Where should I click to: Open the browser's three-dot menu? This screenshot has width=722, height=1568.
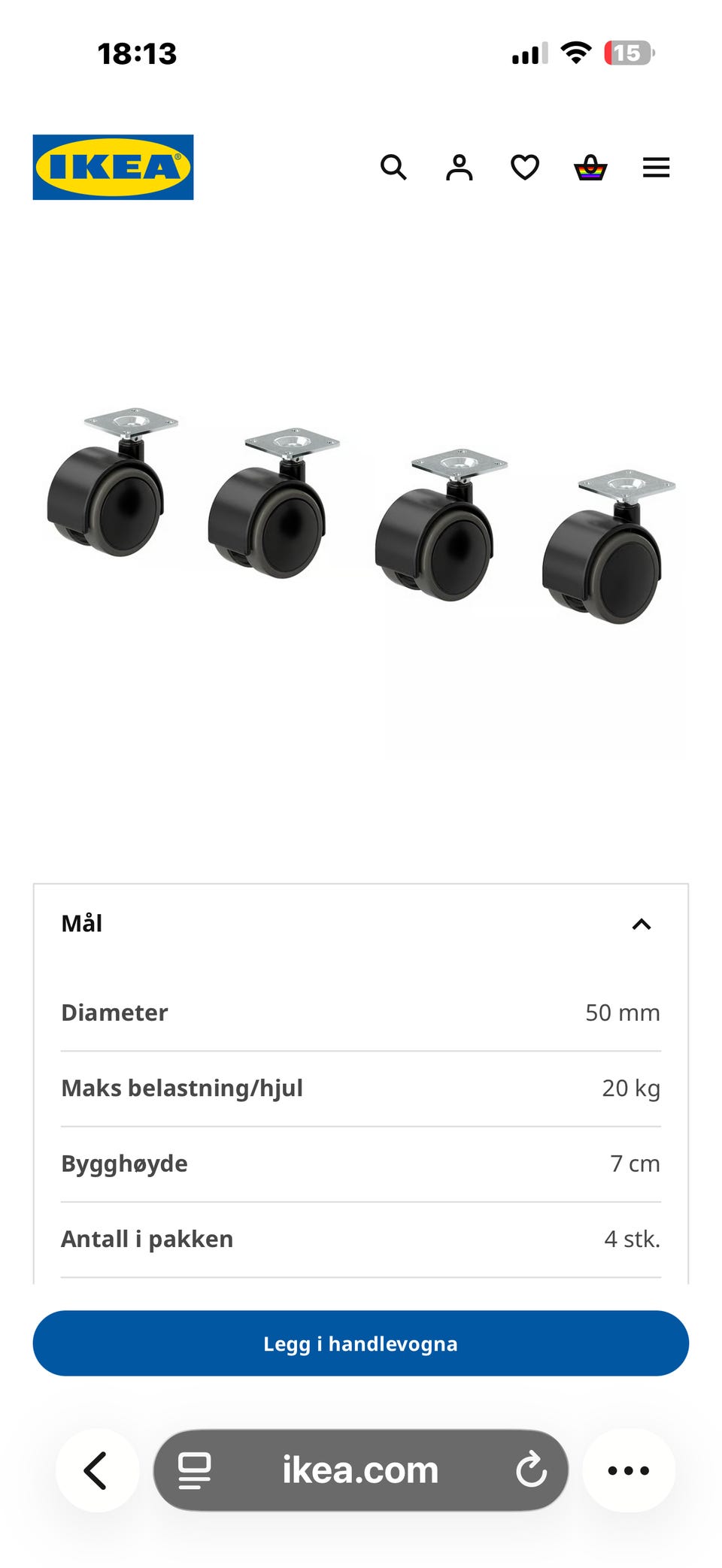[x=629, y=1470]
